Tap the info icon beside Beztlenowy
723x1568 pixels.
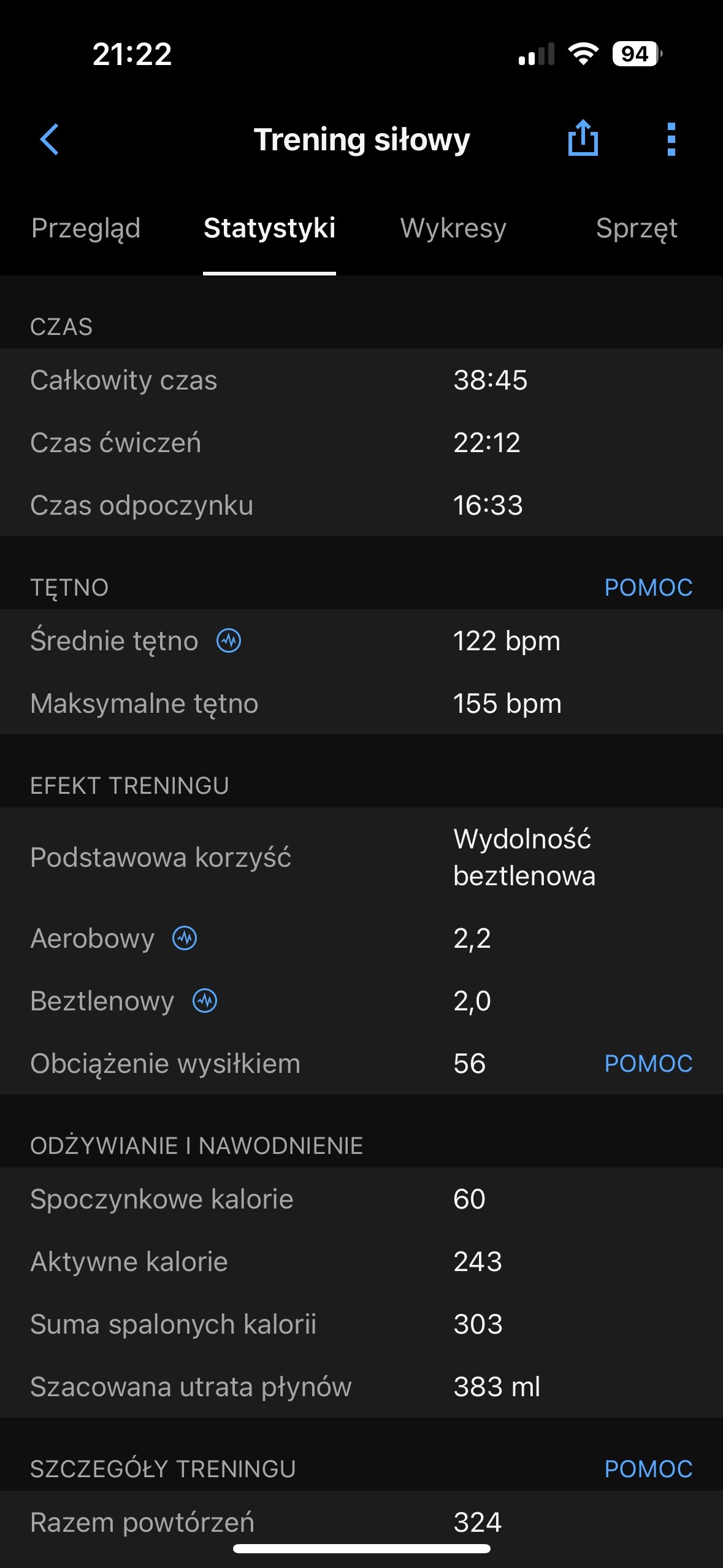205,1001
